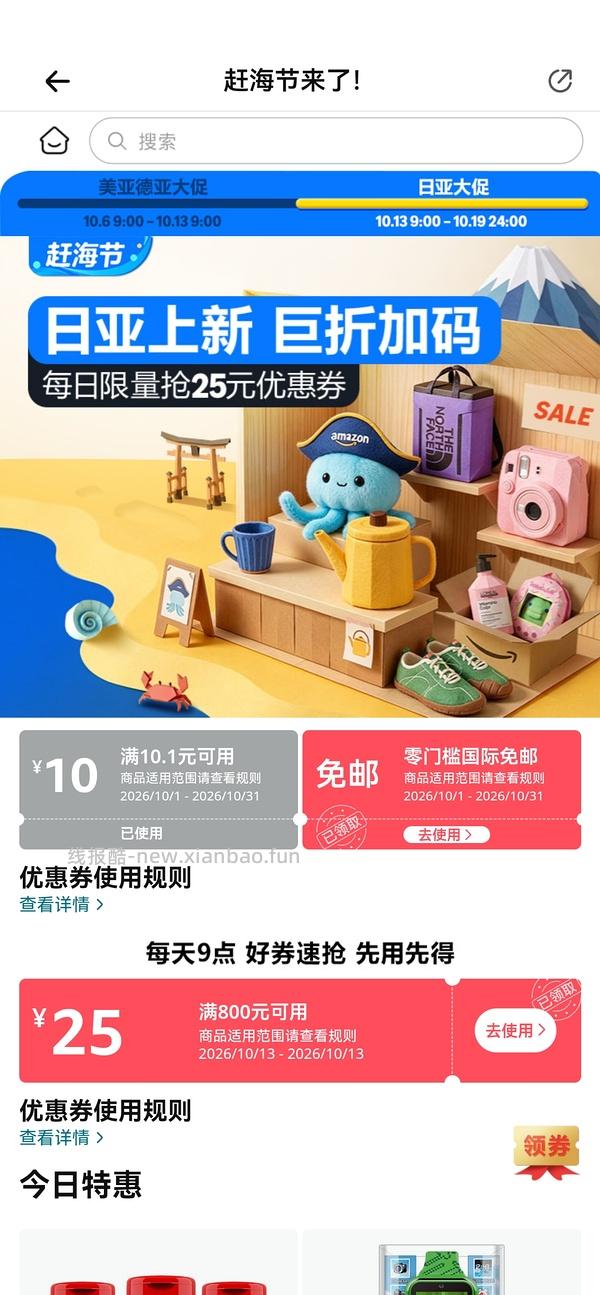Go back using the top-left arrow
Screen dimensions: 600x1295
point(58,81)
